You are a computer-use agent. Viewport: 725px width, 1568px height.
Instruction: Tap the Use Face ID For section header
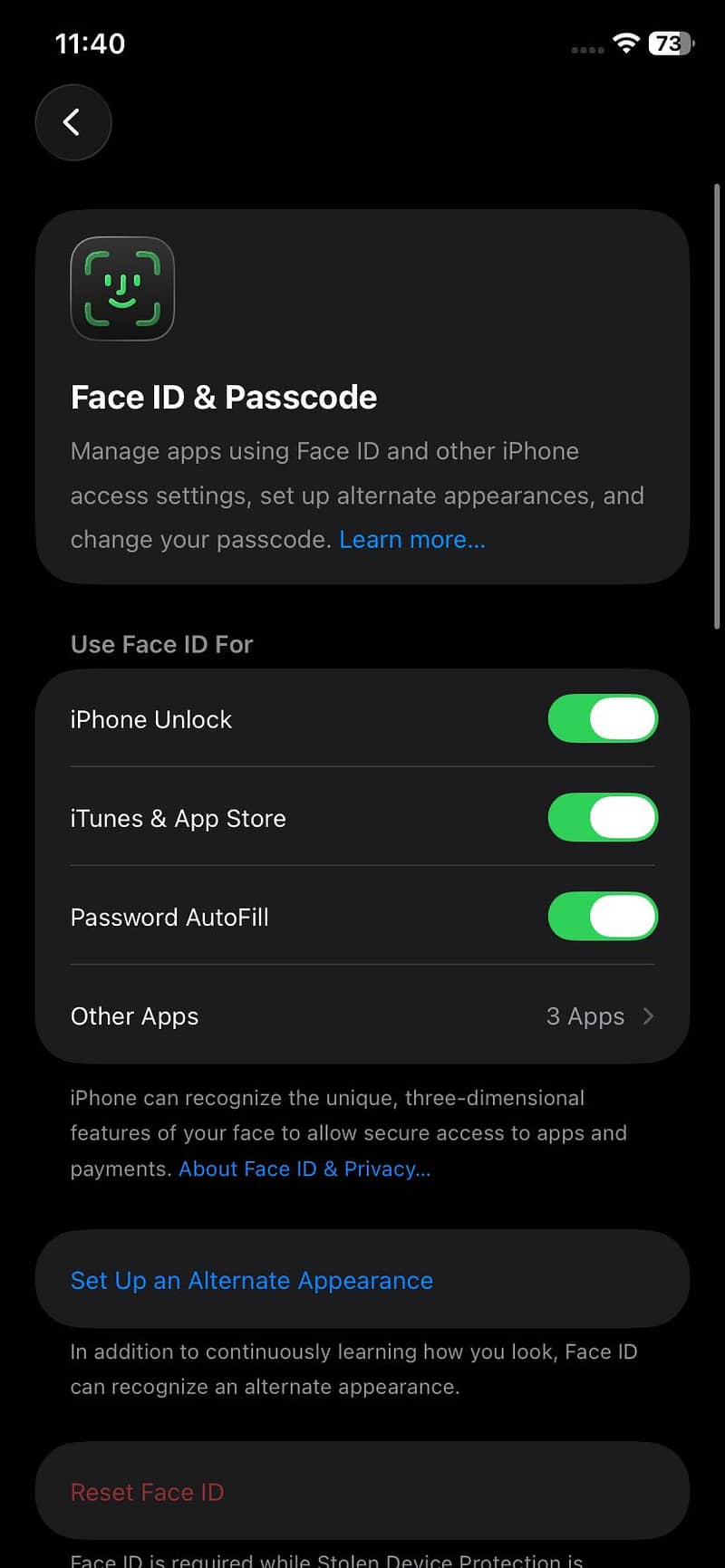coord(161,644)
